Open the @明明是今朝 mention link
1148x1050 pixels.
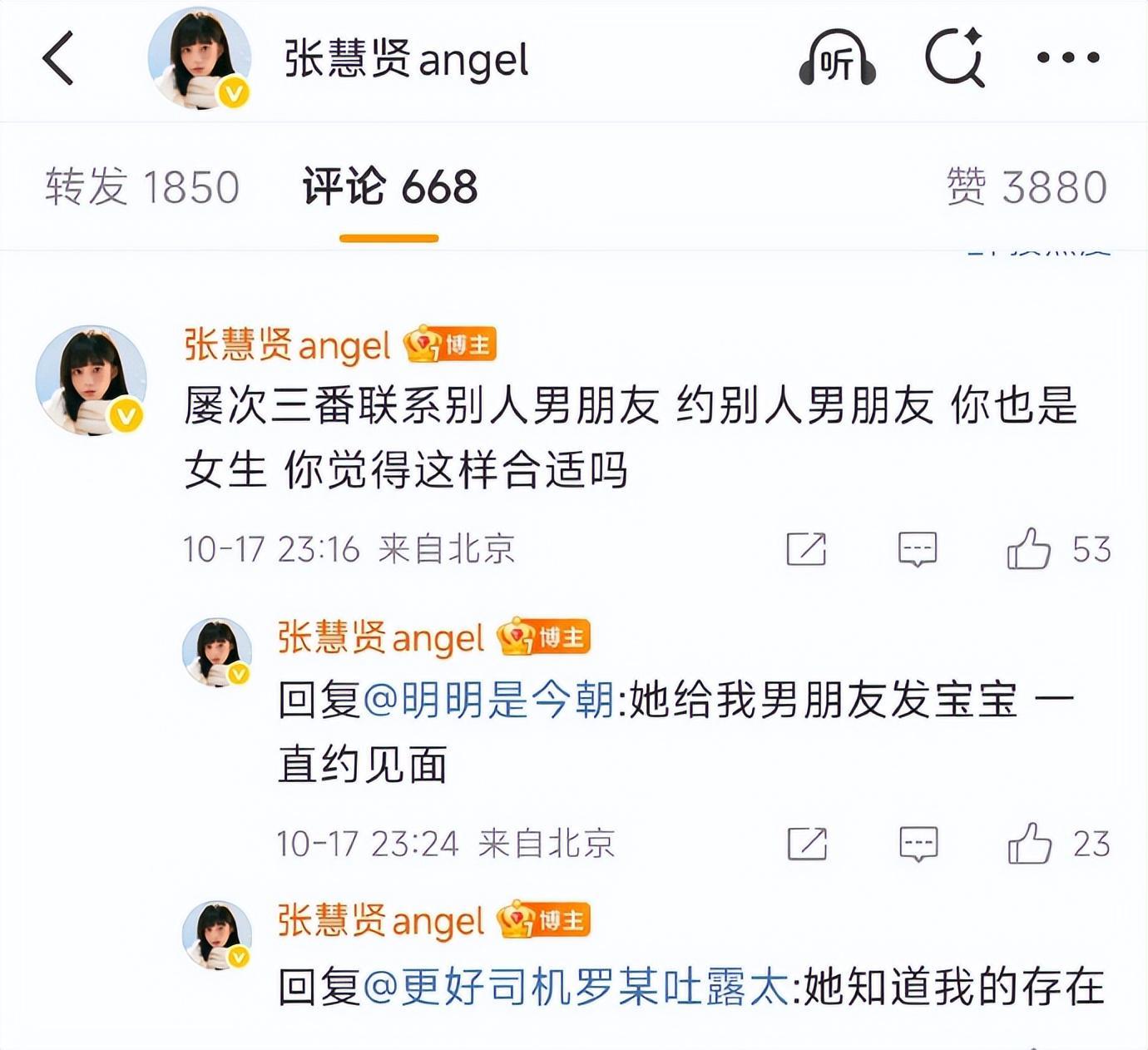click(488, 699)
